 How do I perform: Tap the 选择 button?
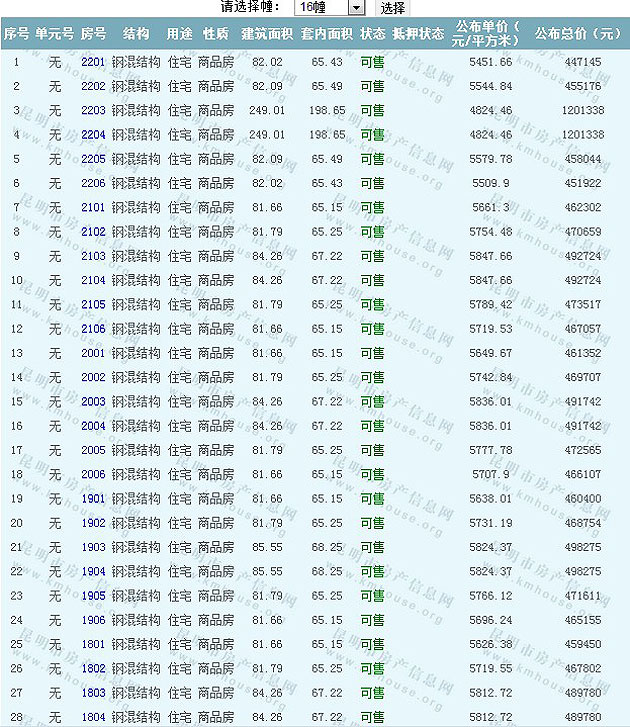pyautogui.click(x=393, y=7)
